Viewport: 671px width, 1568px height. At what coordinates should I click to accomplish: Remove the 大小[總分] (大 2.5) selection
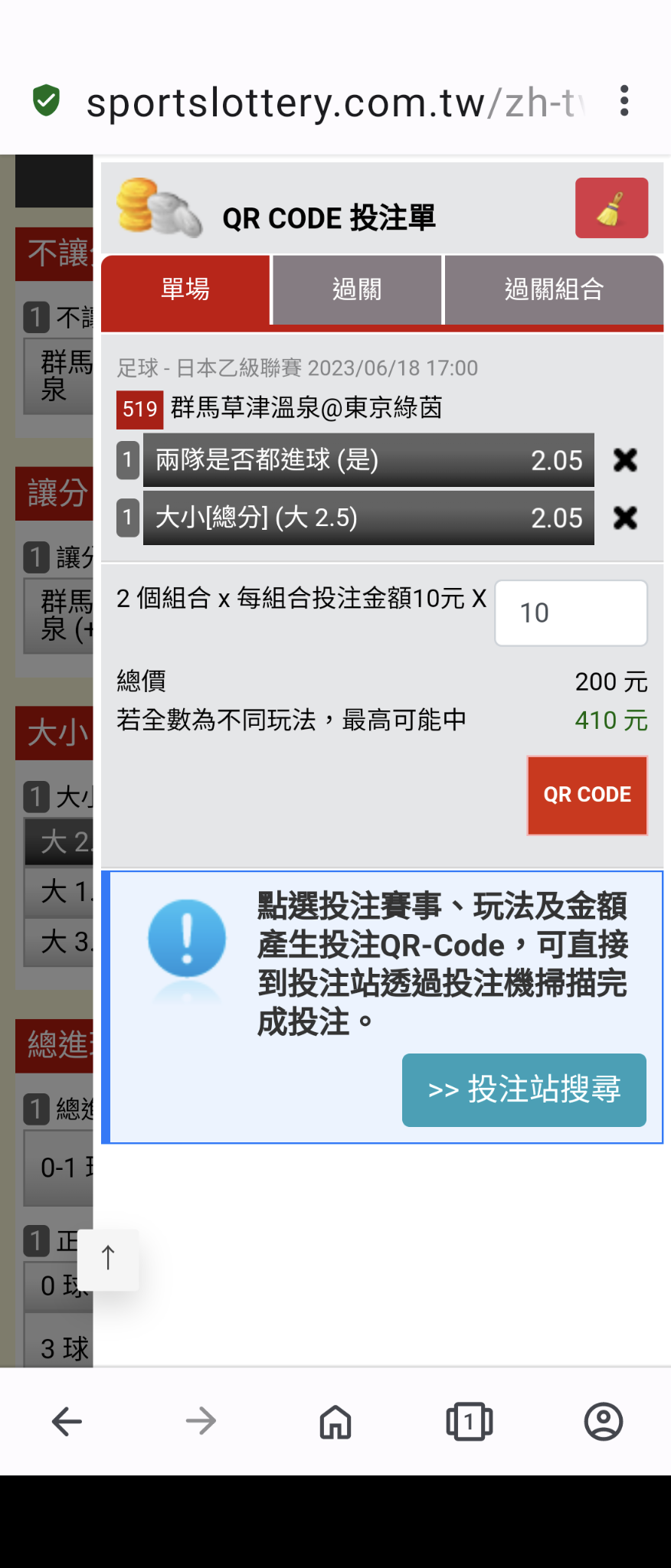625,518
